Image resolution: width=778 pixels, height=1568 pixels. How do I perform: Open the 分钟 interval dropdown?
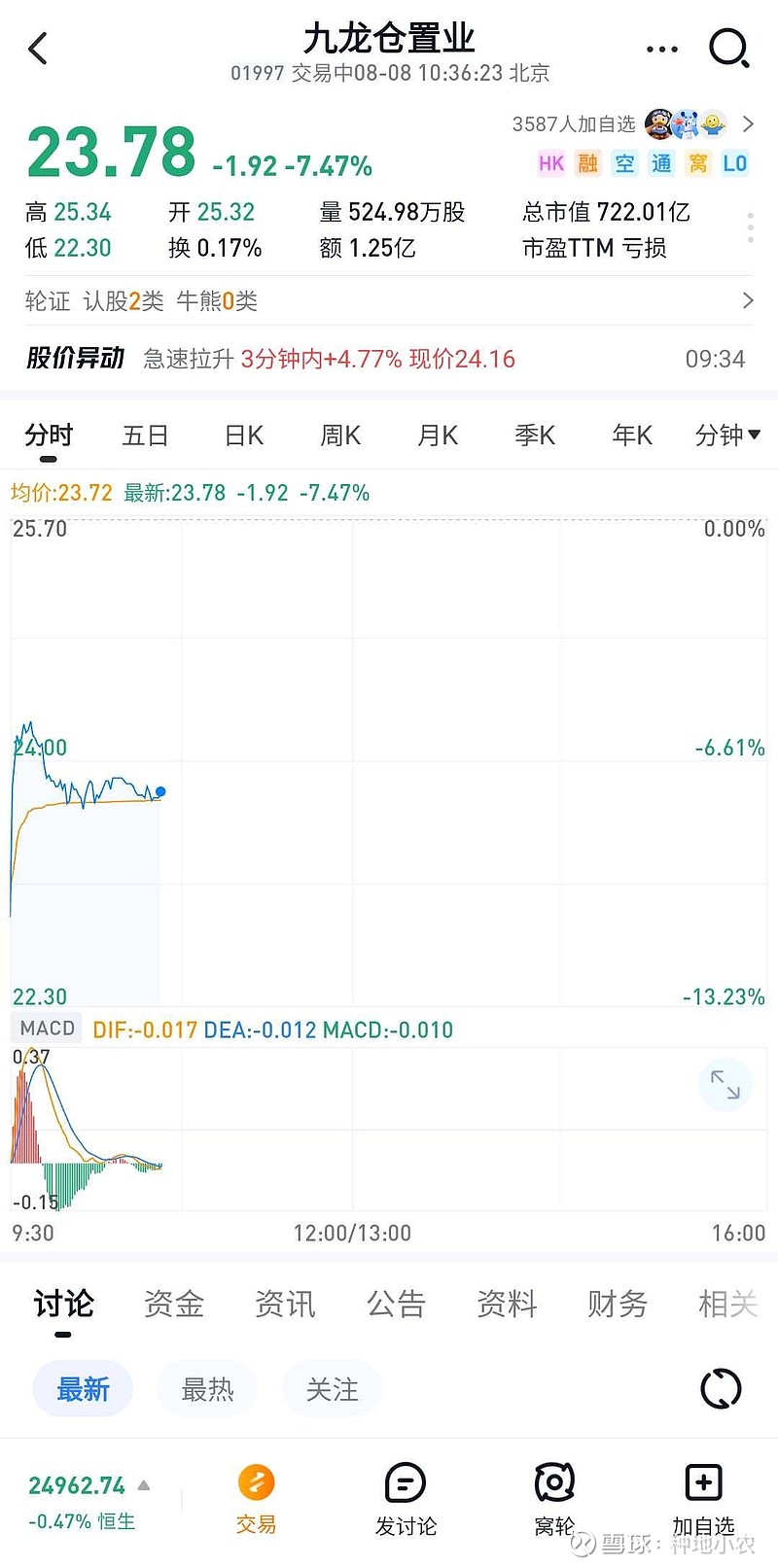[726, 436]
